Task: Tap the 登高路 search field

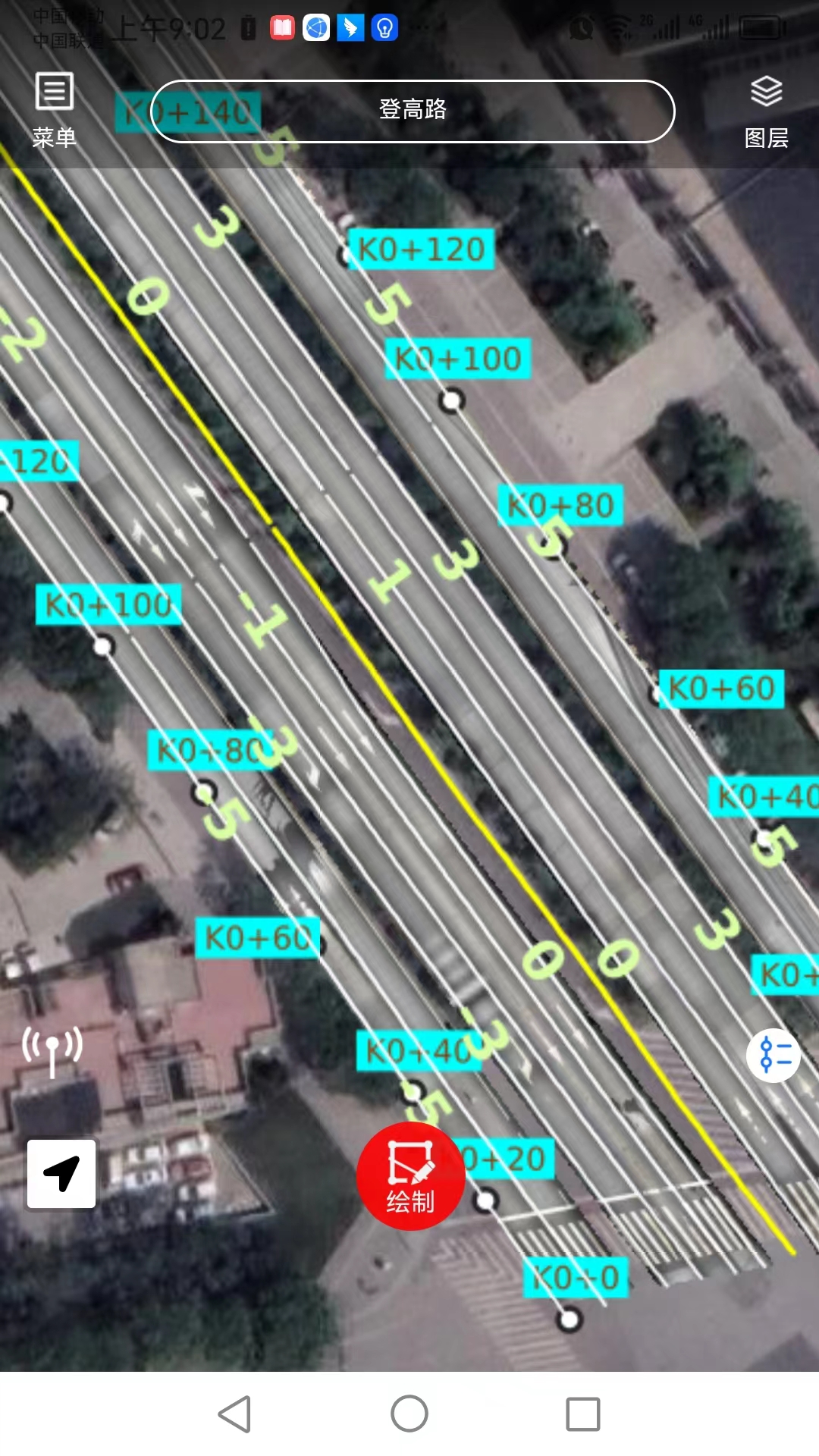Action: click(x=413, y=111)
